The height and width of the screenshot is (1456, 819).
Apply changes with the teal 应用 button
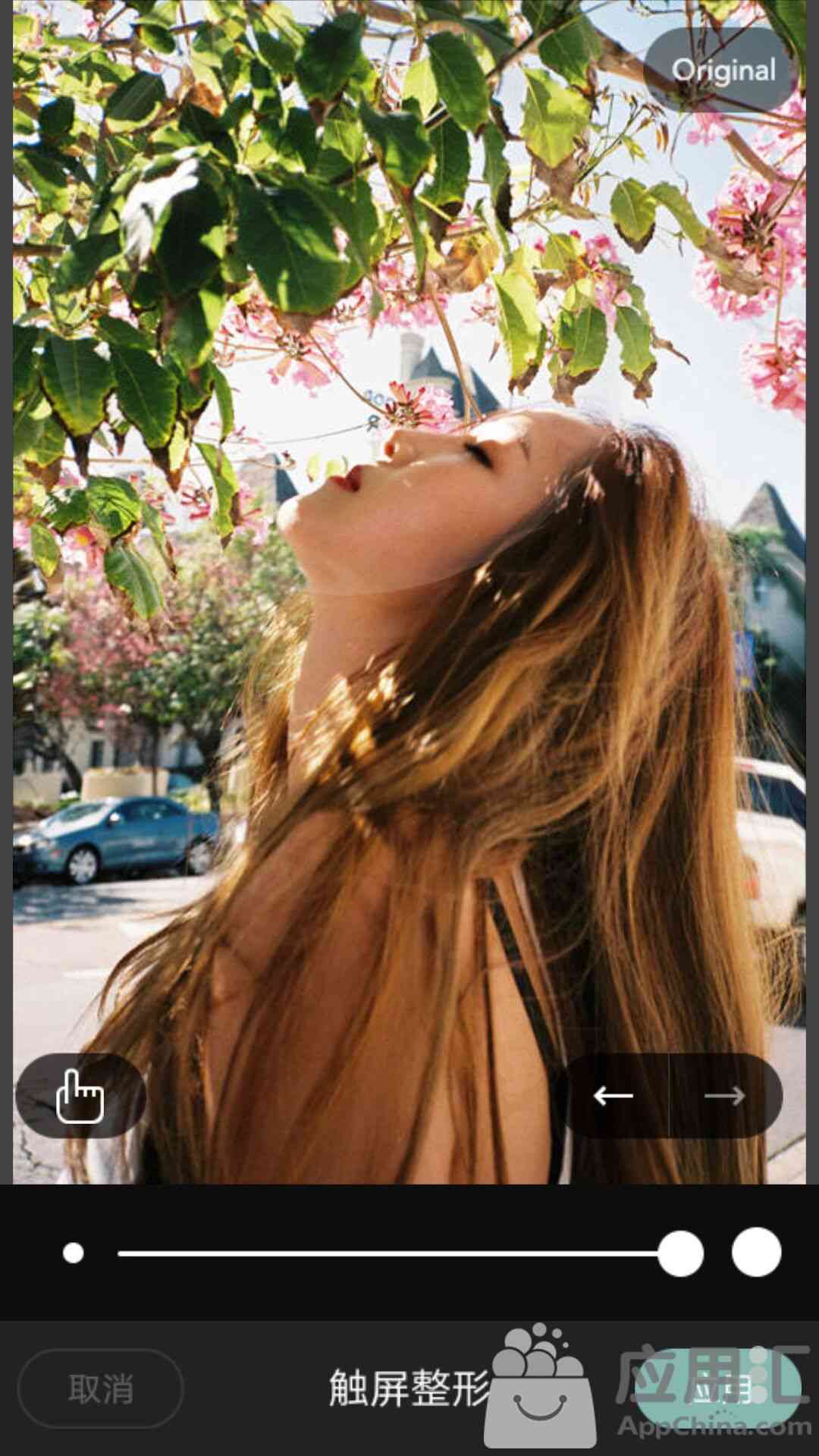click(717, 1389)
